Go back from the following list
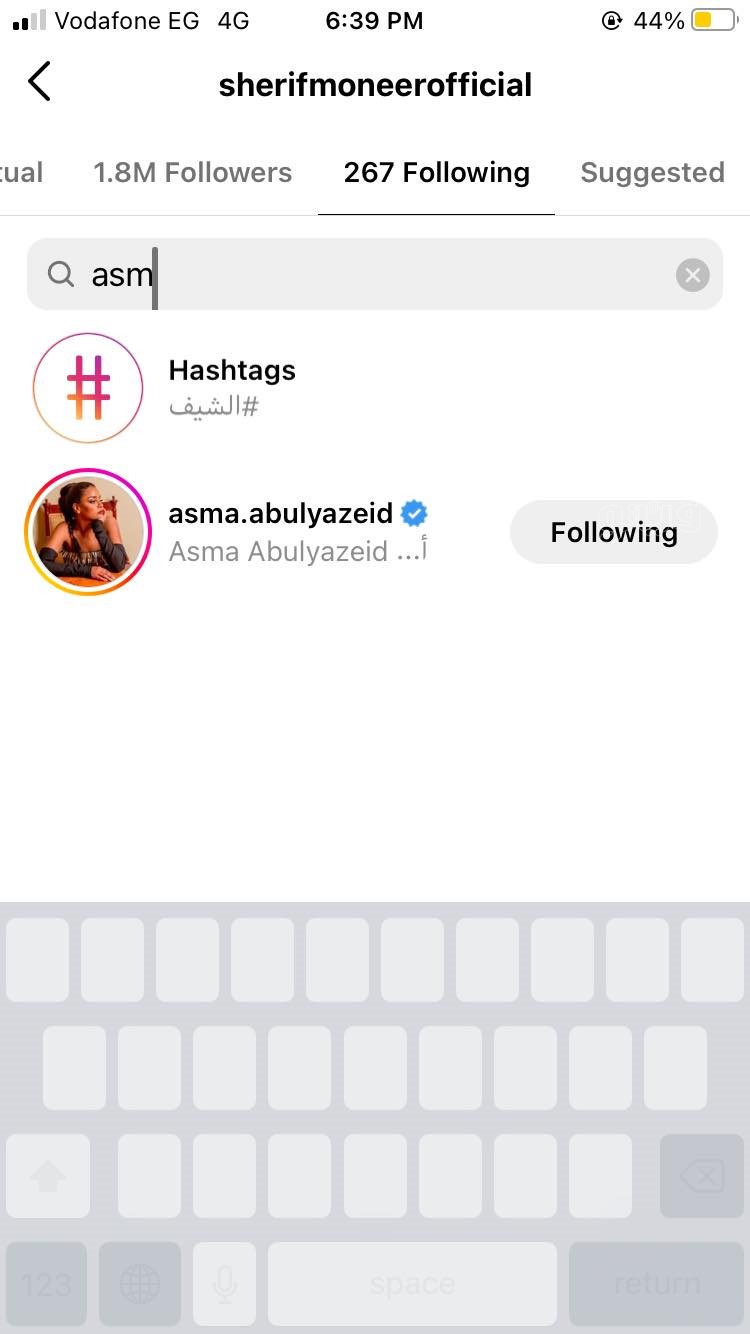The height and width of the screenshot is (1334, 750). [x=39, y=82]
